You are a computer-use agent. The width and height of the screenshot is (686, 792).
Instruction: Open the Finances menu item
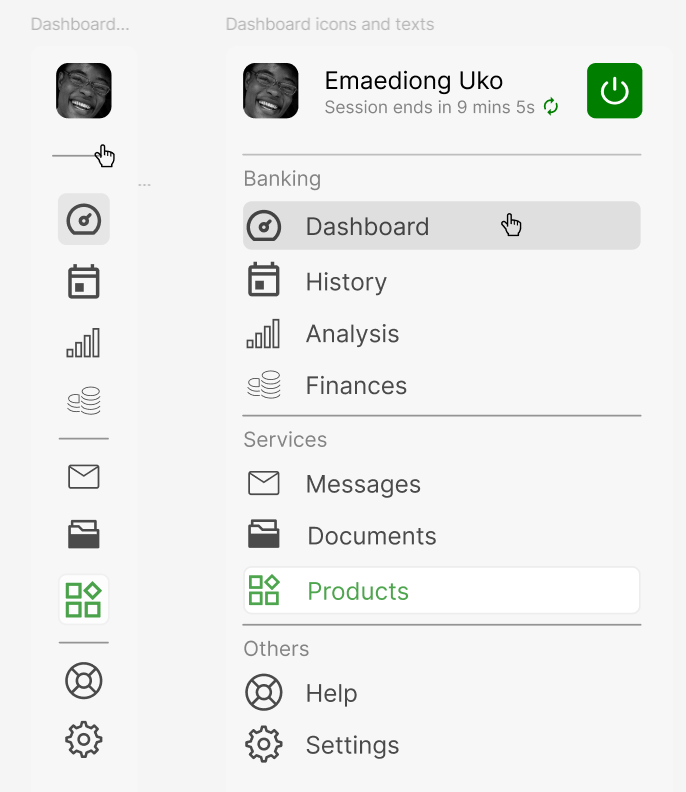click(356, 386)
